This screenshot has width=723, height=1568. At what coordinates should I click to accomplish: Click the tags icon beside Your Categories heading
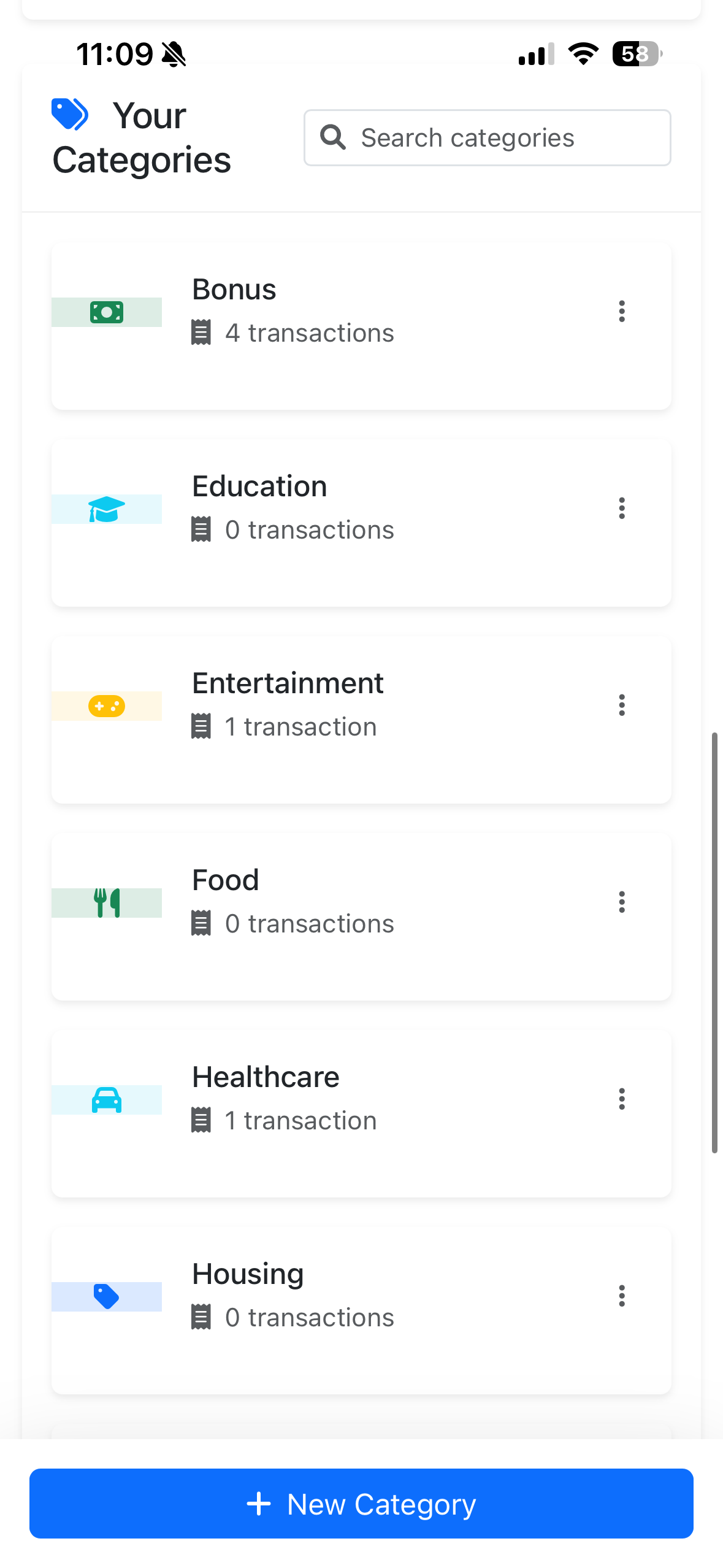pyautogui.click(x=69, y=113)
